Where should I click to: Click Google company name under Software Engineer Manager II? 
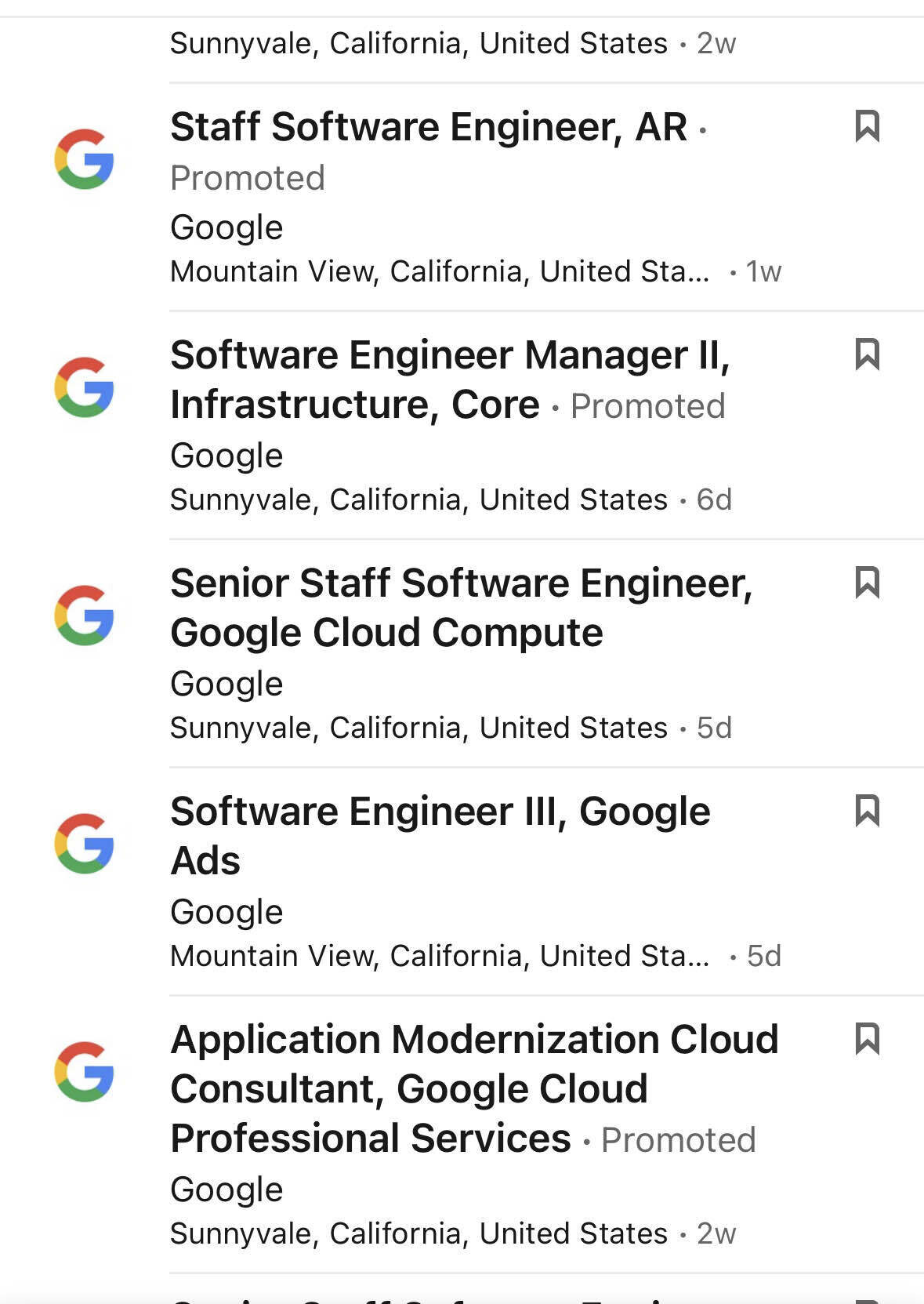coord(226,454)
